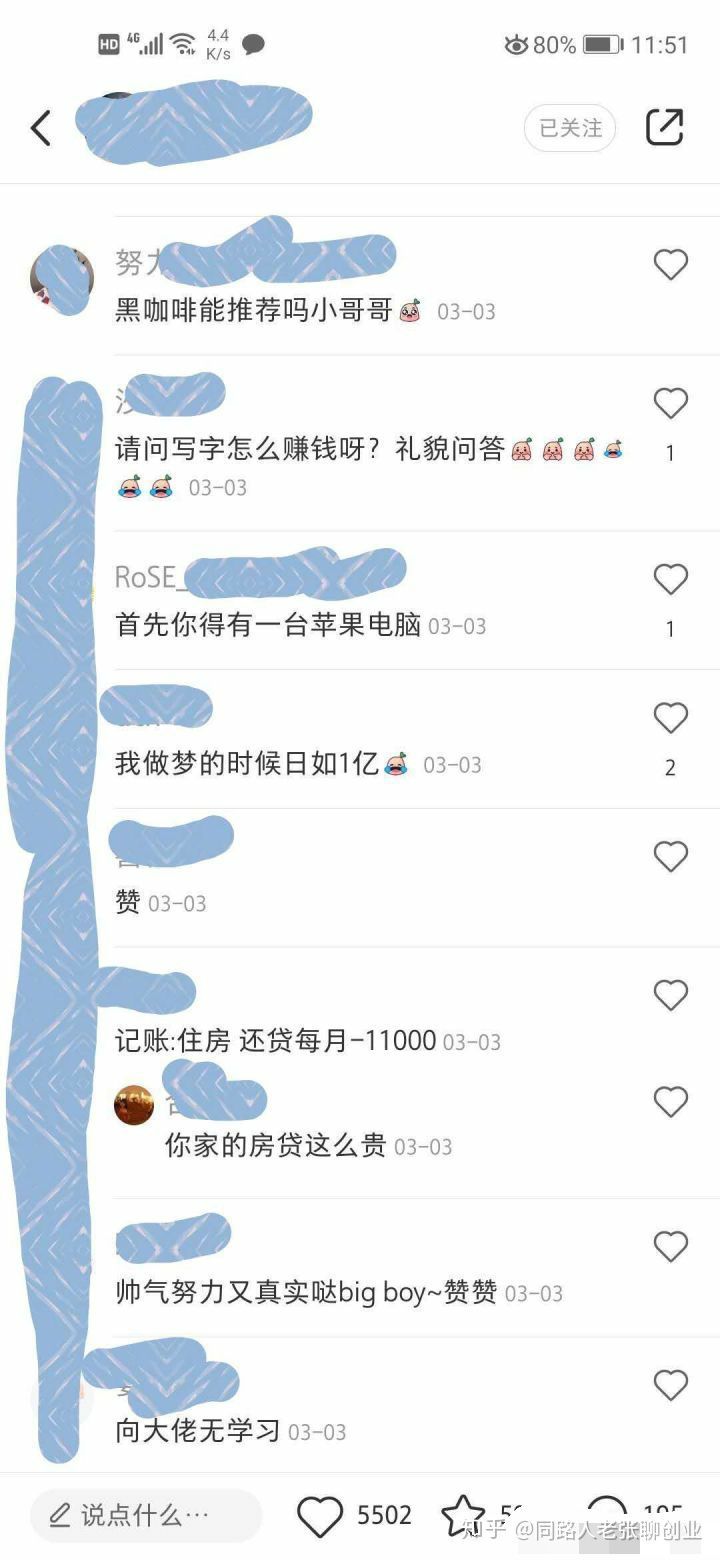This screenshot has width=720, height=1560.
Task: Tap the 已关注 following button
Action: [570, 128]
